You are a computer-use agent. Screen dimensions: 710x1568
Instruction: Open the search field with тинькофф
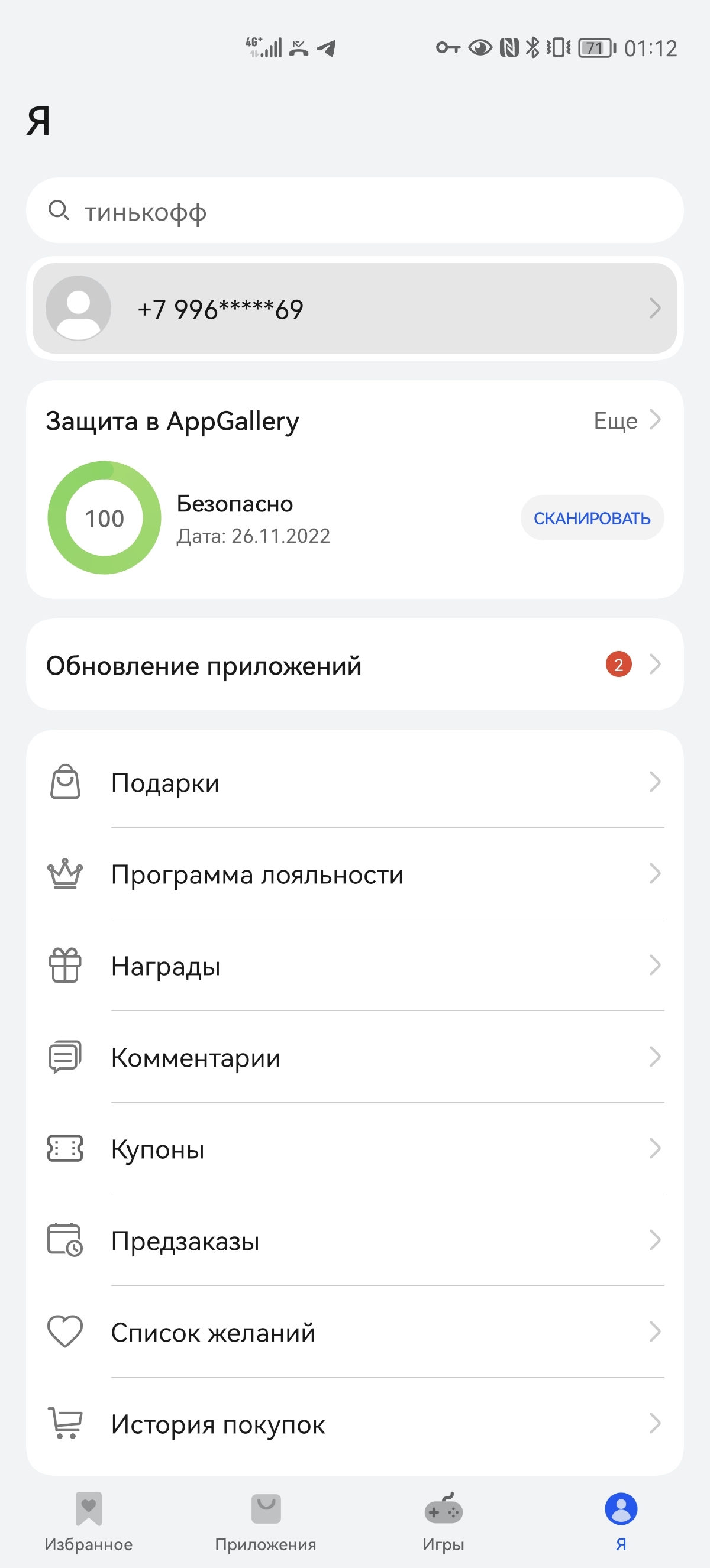pyautogui.click(x=354, y=210)
